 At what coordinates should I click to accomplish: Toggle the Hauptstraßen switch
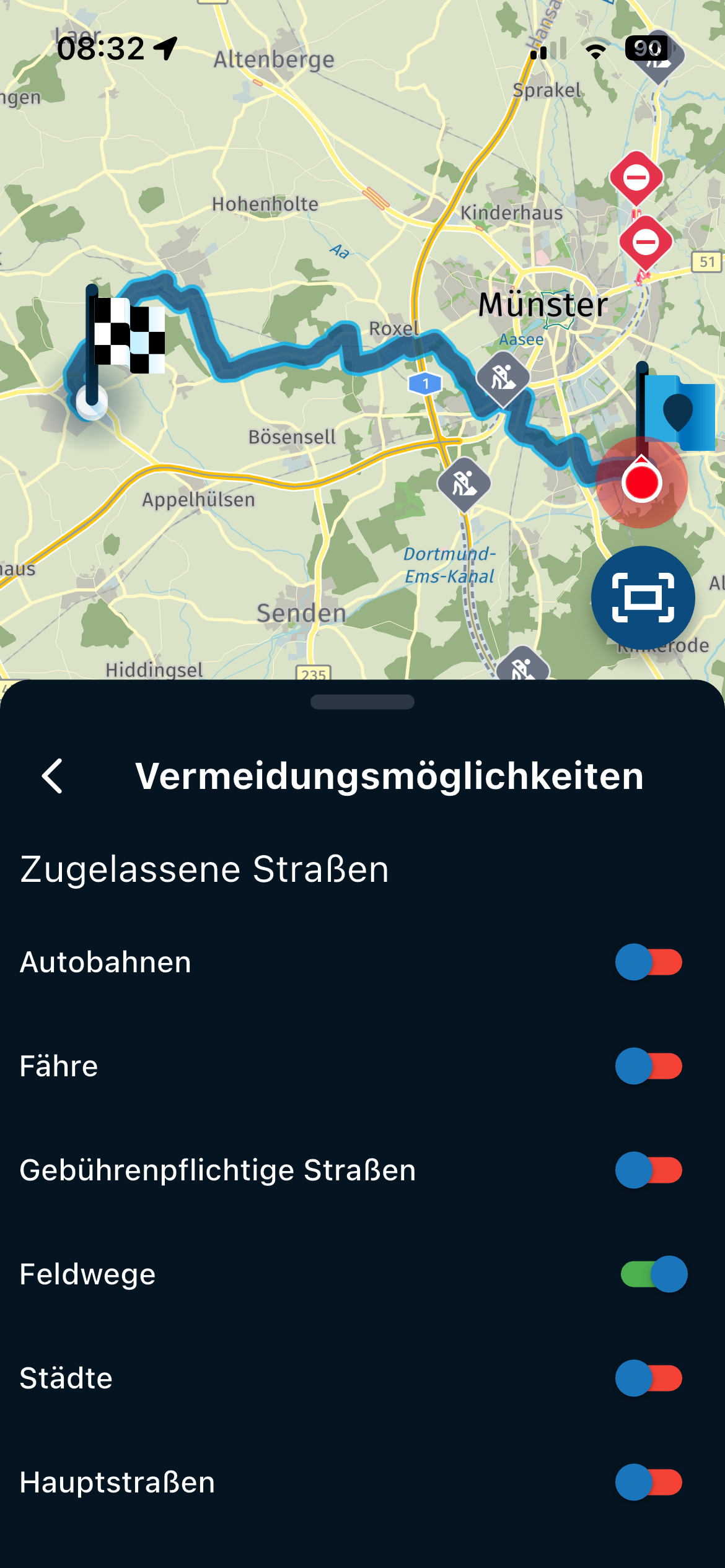pyautogui.click(x=649, y=1482)
